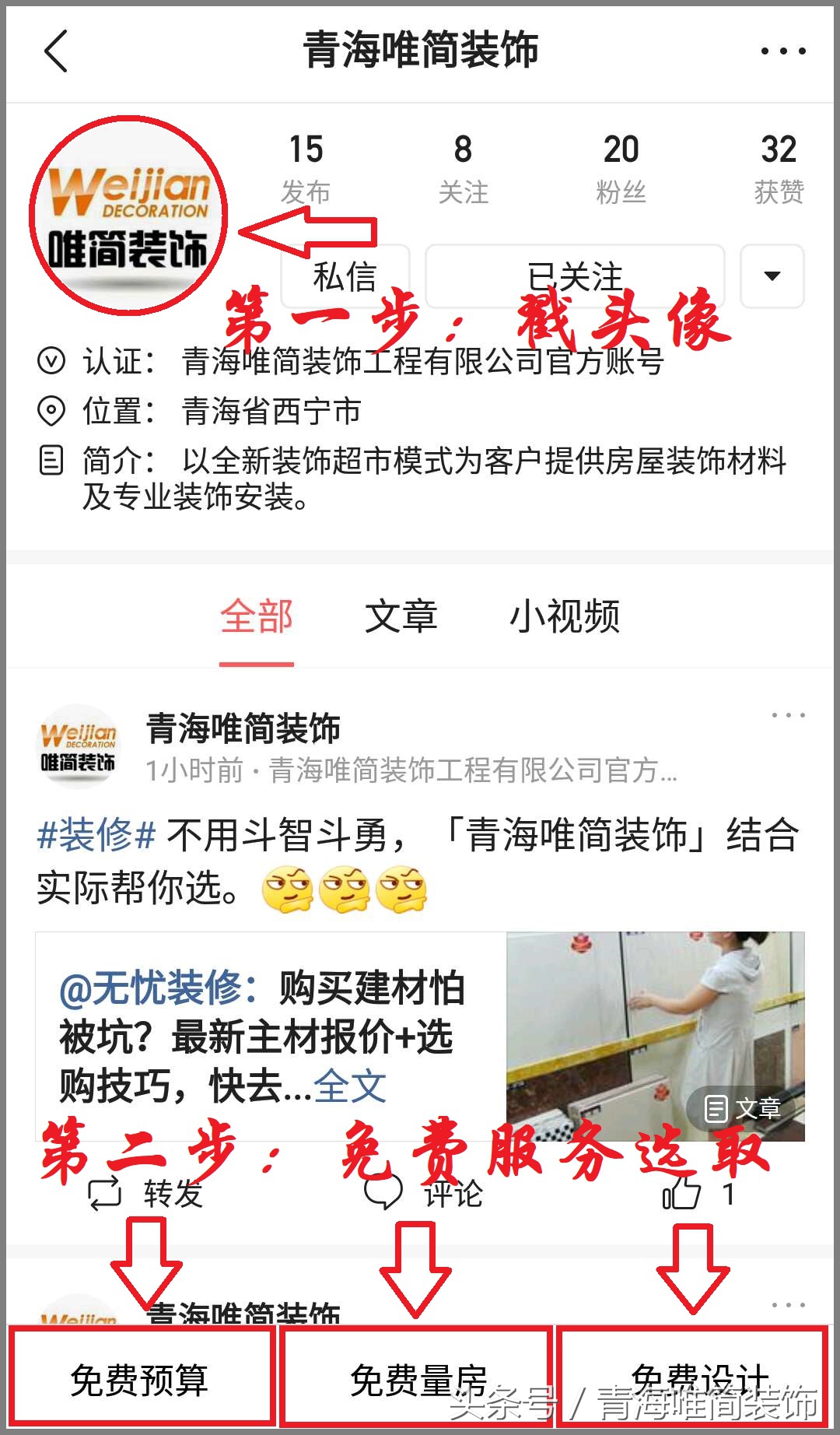This screenshot has width=840, height=1435.
Task: Switch to the 小视频 tab
Action: (565, 617)
